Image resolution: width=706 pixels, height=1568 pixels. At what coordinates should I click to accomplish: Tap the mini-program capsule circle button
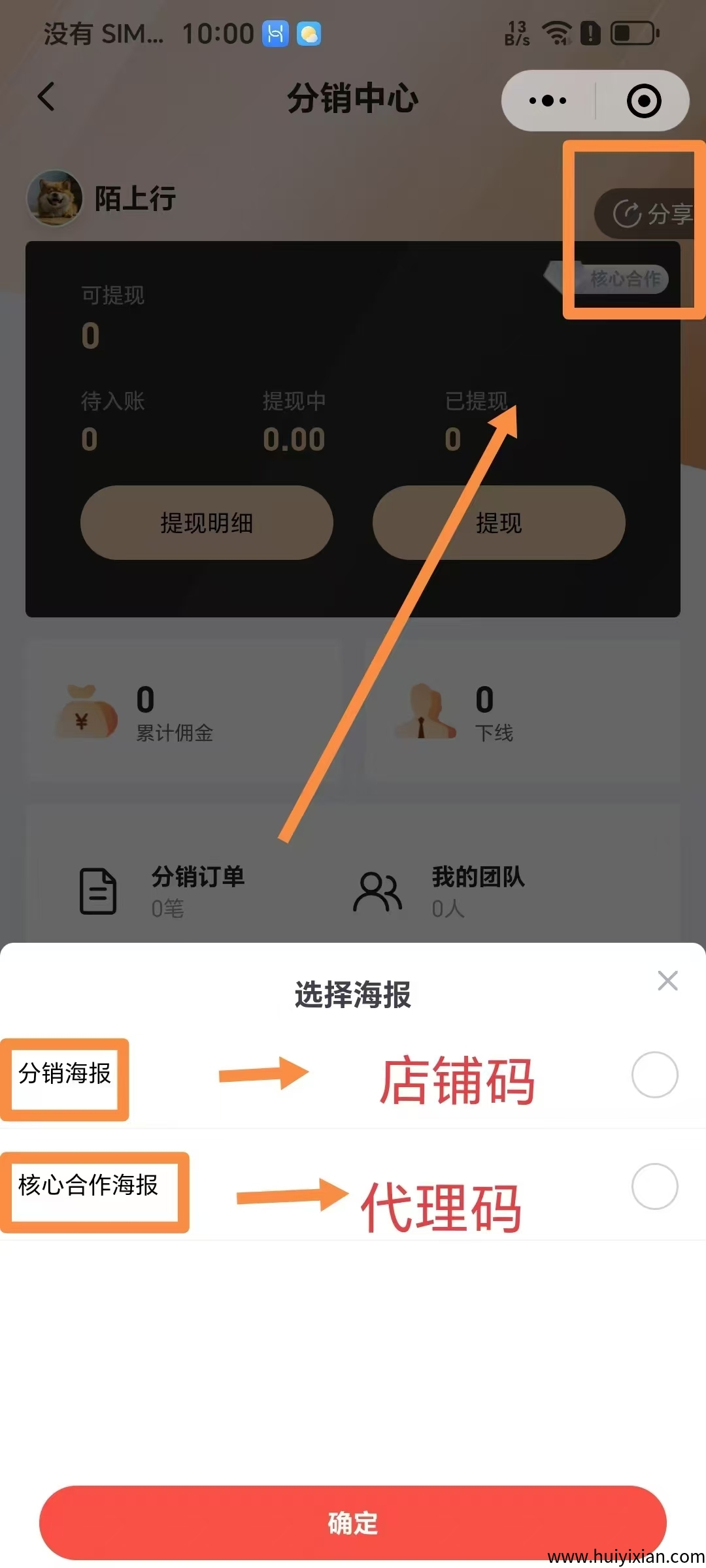[x=643, y=99]
